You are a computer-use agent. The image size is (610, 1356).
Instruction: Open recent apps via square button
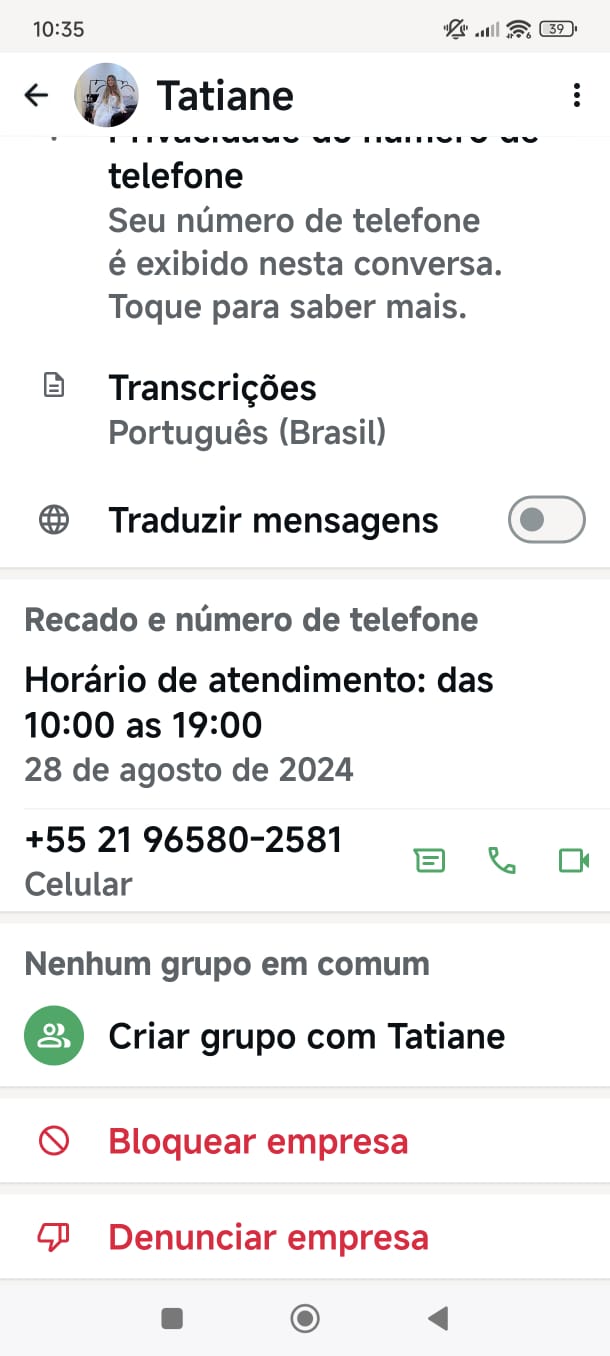click(x=172, y=1319)
